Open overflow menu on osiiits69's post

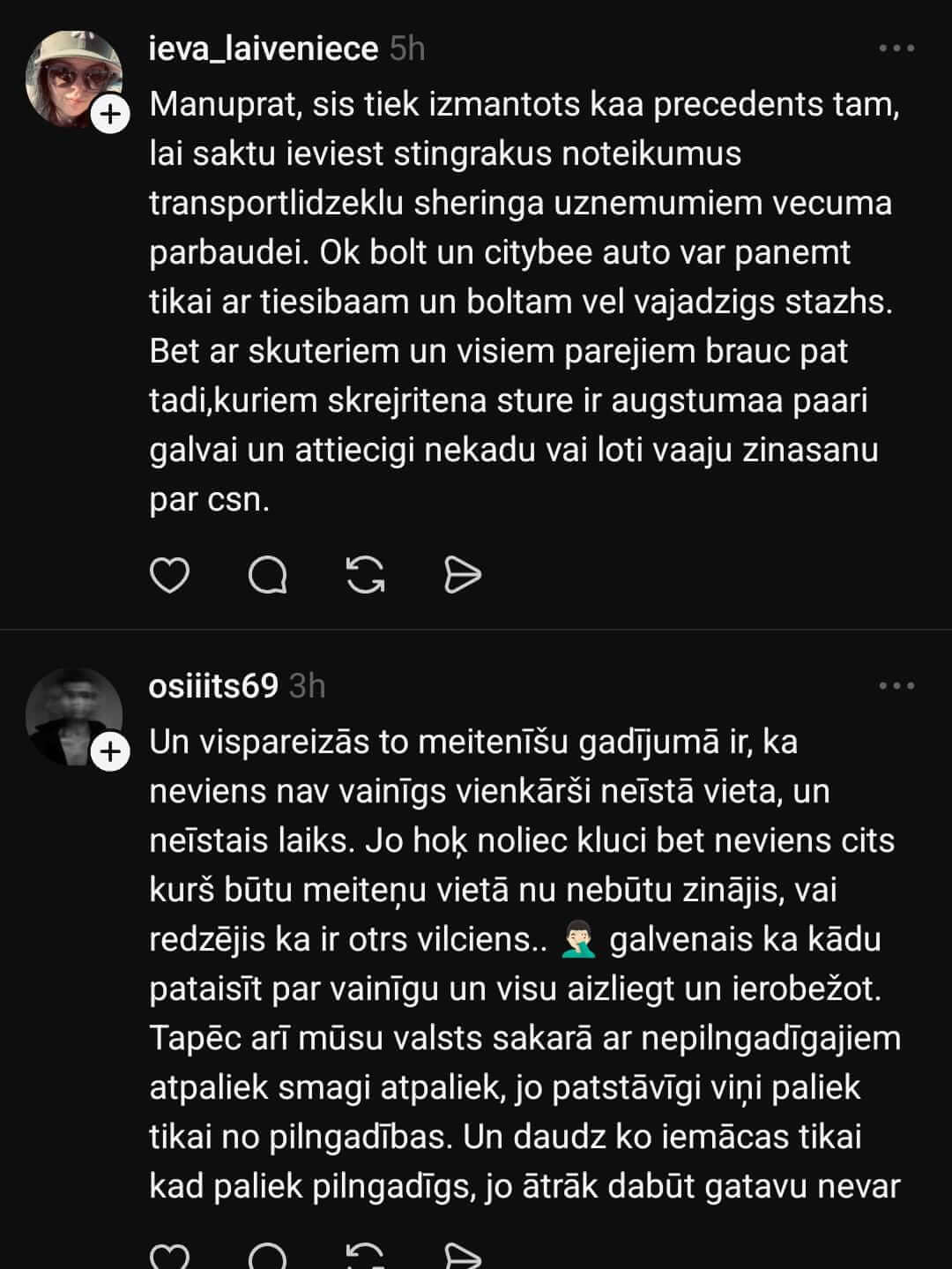point(896,686)
